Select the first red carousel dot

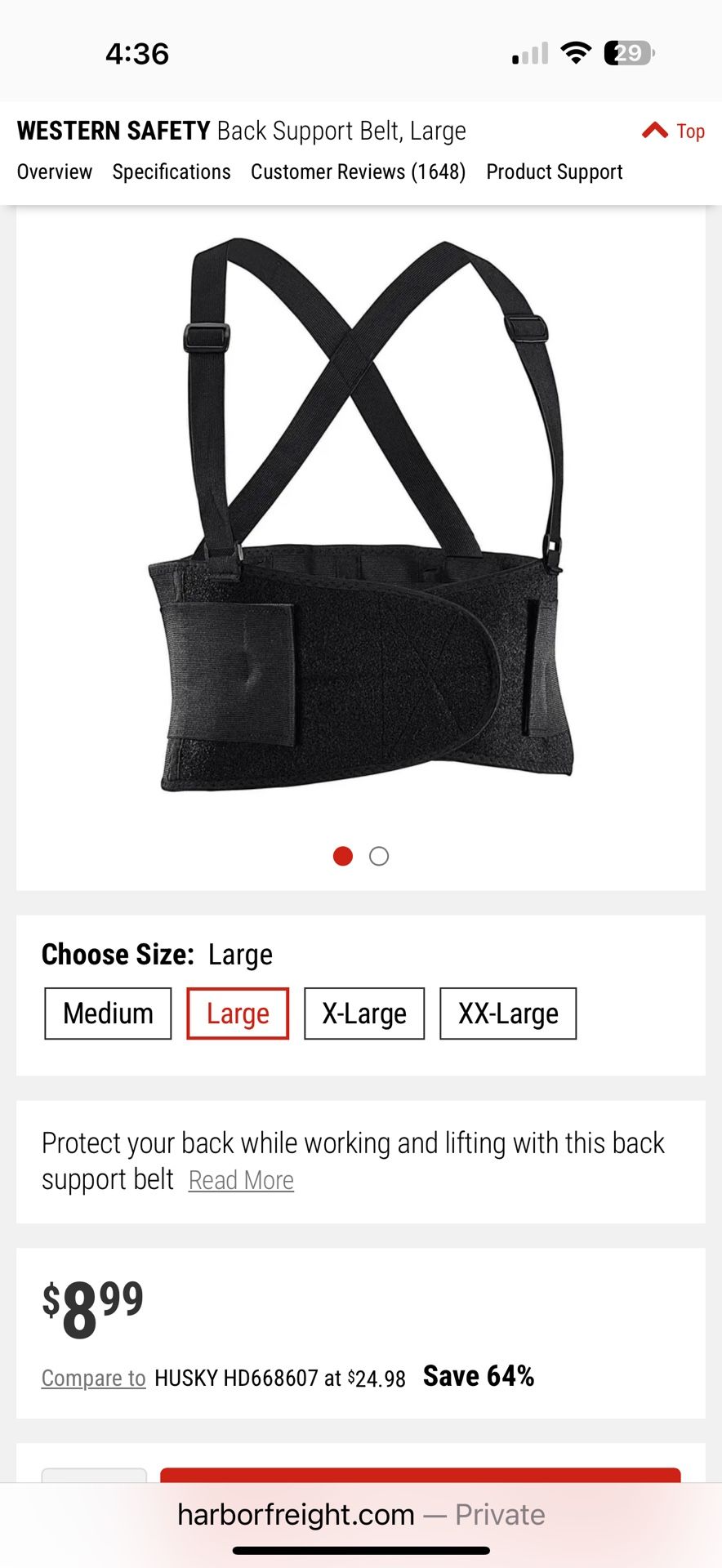point(342,856)
